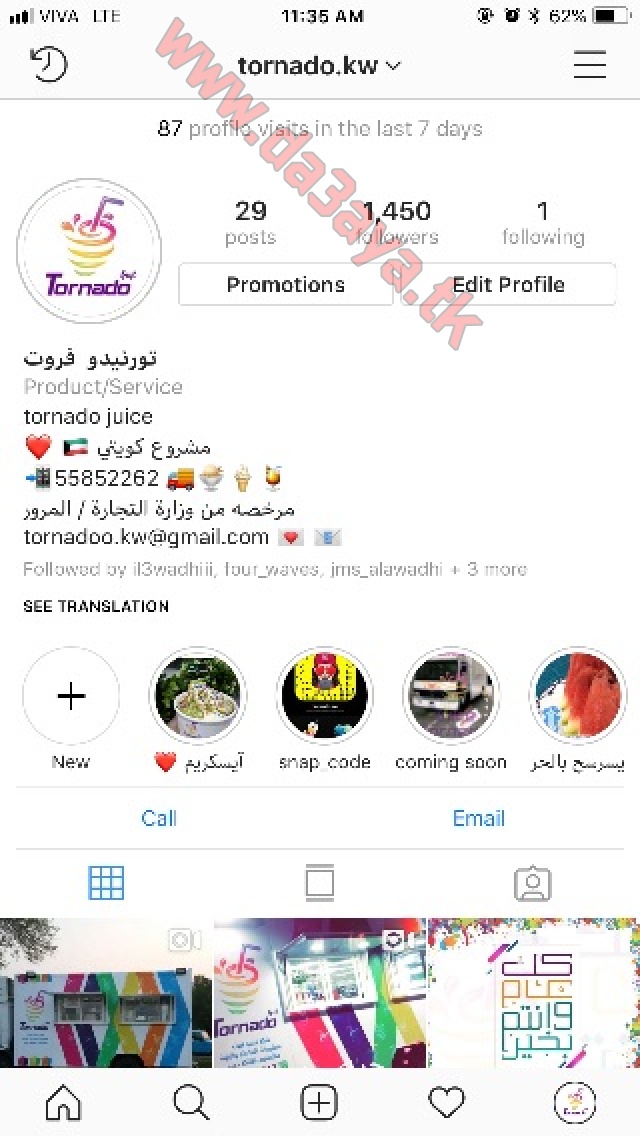Expand the tornado.kw account switcher

[x=319, y=66]
